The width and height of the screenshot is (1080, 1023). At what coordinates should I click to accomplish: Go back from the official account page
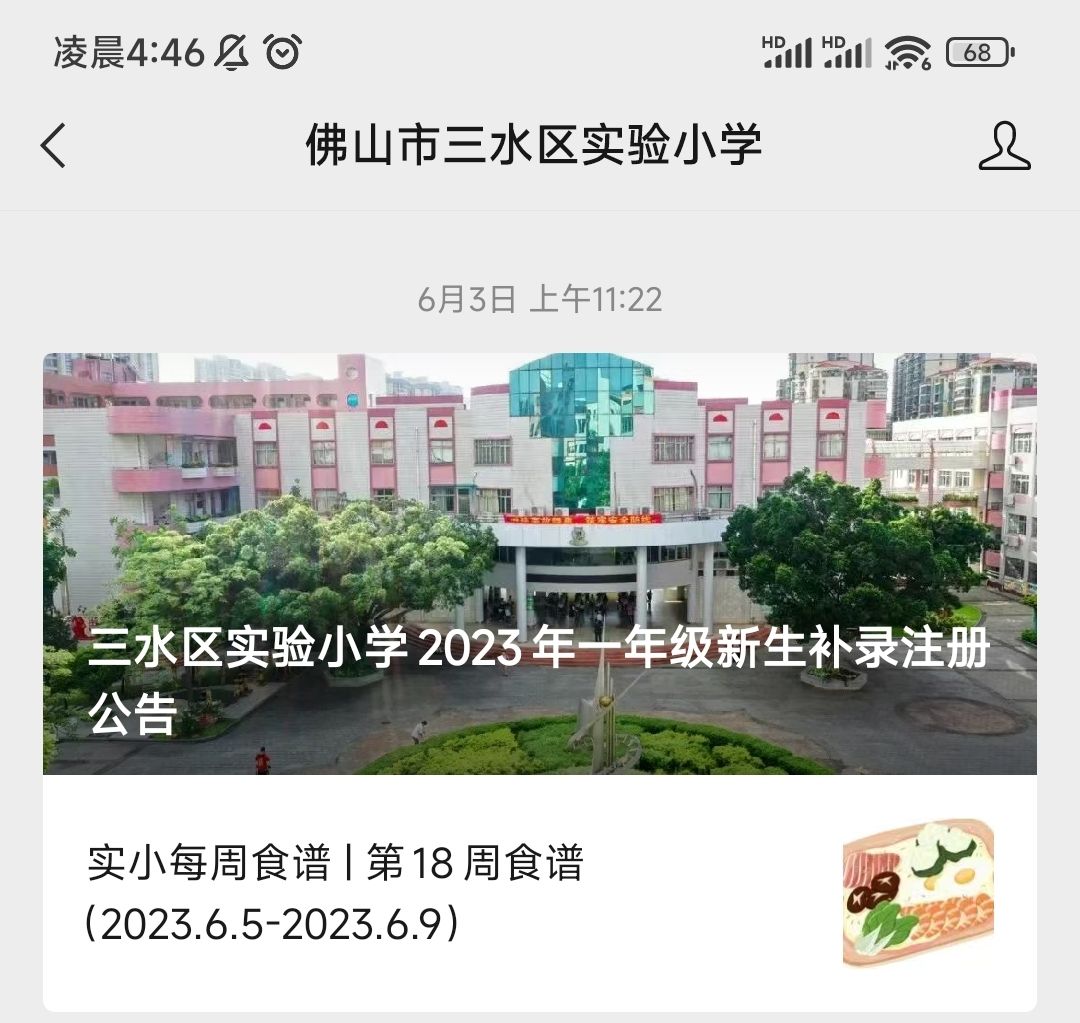point(54,146)
